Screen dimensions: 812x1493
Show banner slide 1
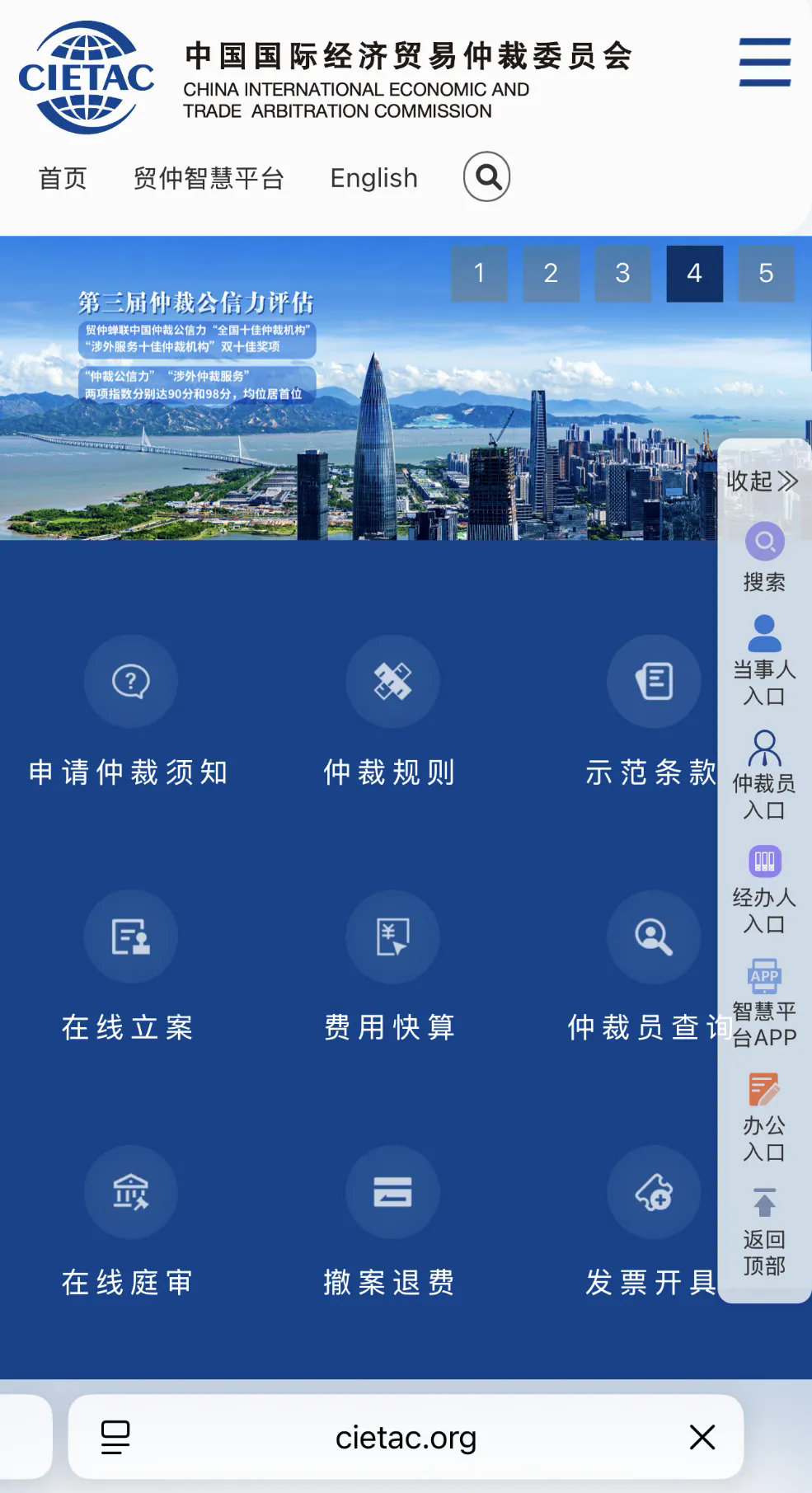[x=479, y=273]
